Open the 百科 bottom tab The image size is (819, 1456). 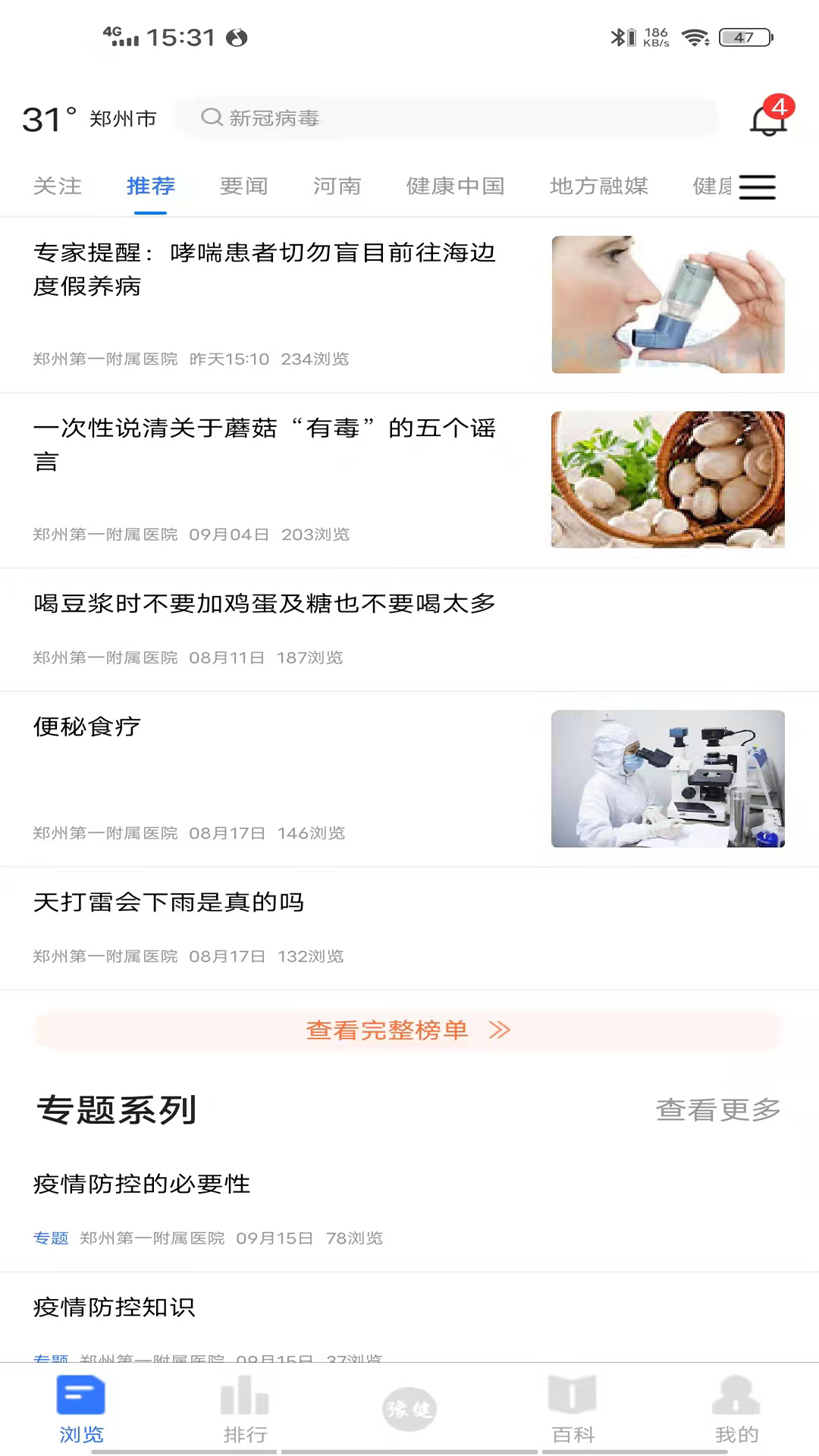(573, 1411)
